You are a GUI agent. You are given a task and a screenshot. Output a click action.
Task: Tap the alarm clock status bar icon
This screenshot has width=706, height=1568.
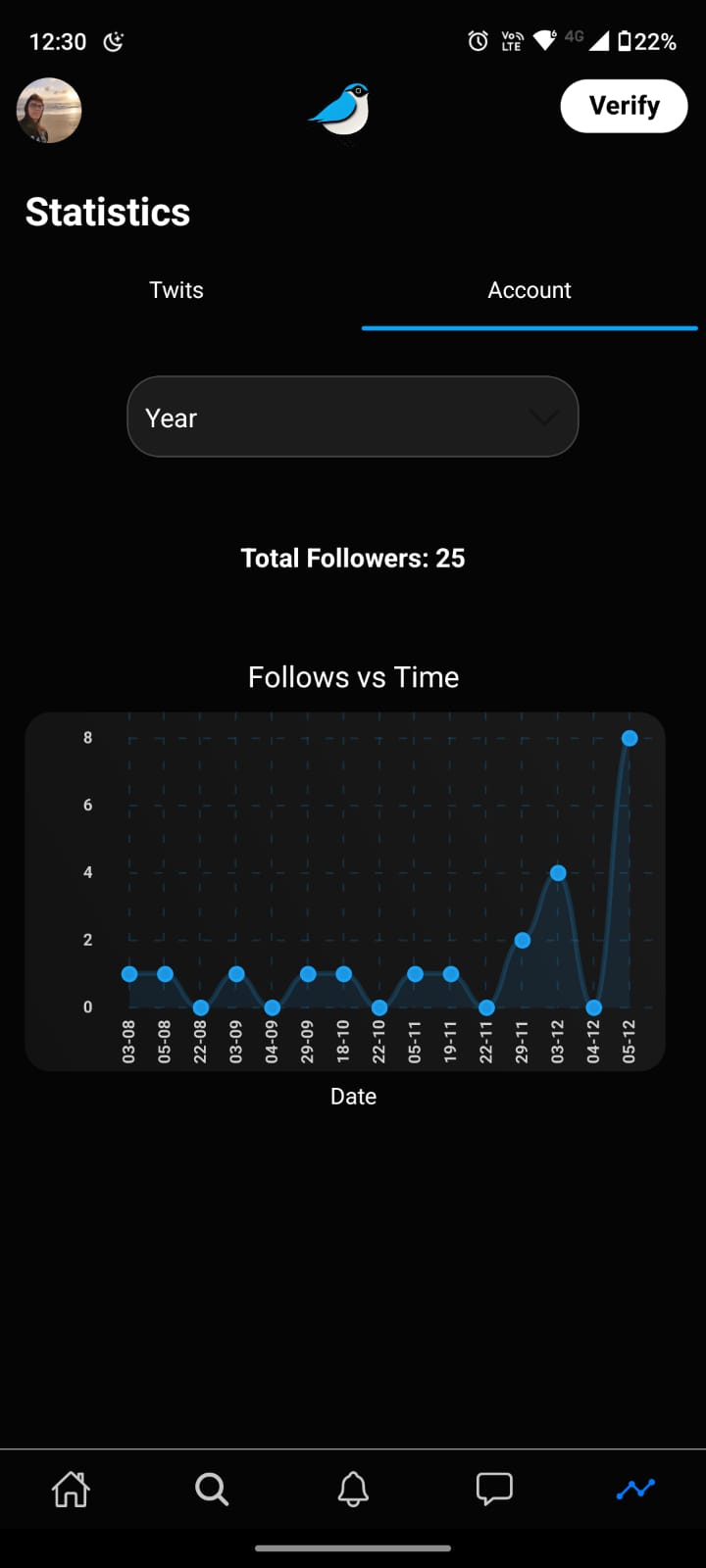[478, 41]
